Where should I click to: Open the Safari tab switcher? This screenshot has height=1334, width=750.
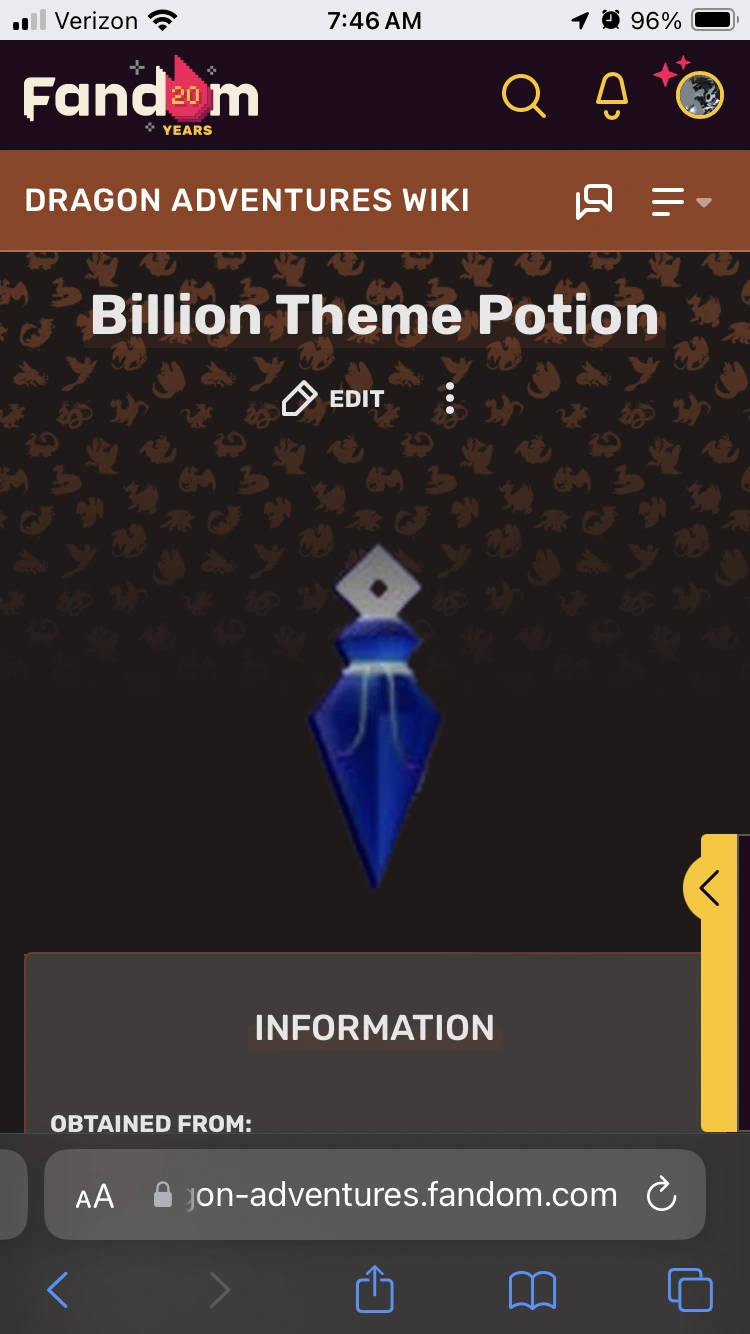coord(693,1289)
